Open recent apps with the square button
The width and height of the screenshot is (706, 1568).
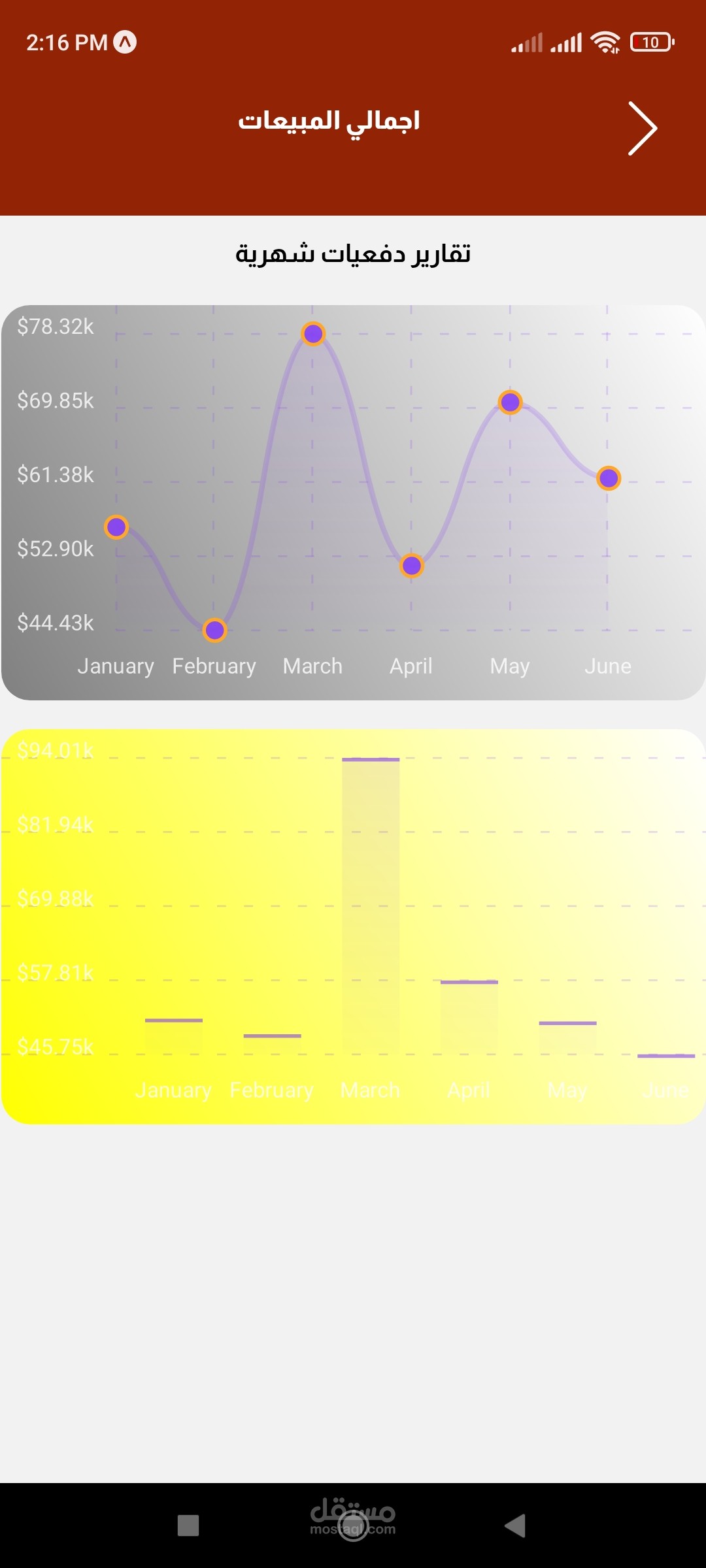pyautogui.click(x=188, y=1526)
